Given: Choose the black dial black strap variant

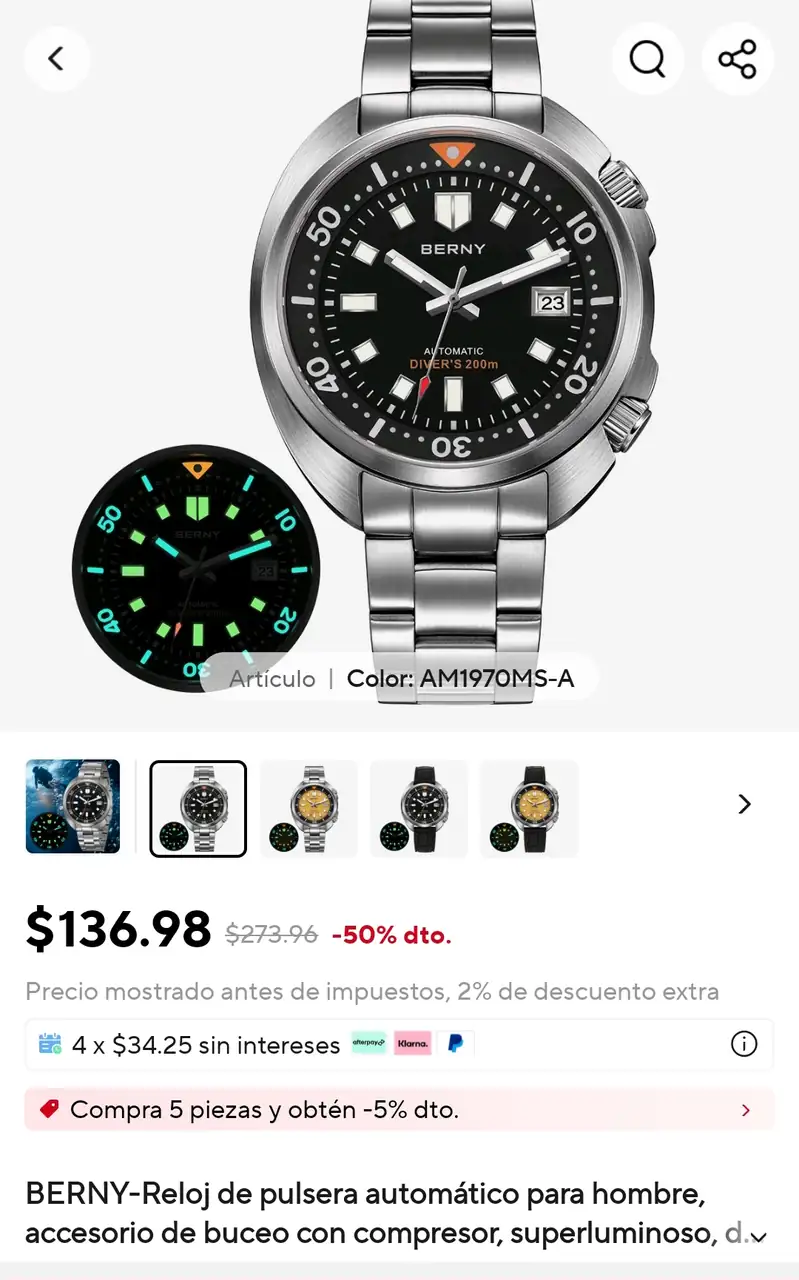Looking at the screenshot, I should coord(418,808).
